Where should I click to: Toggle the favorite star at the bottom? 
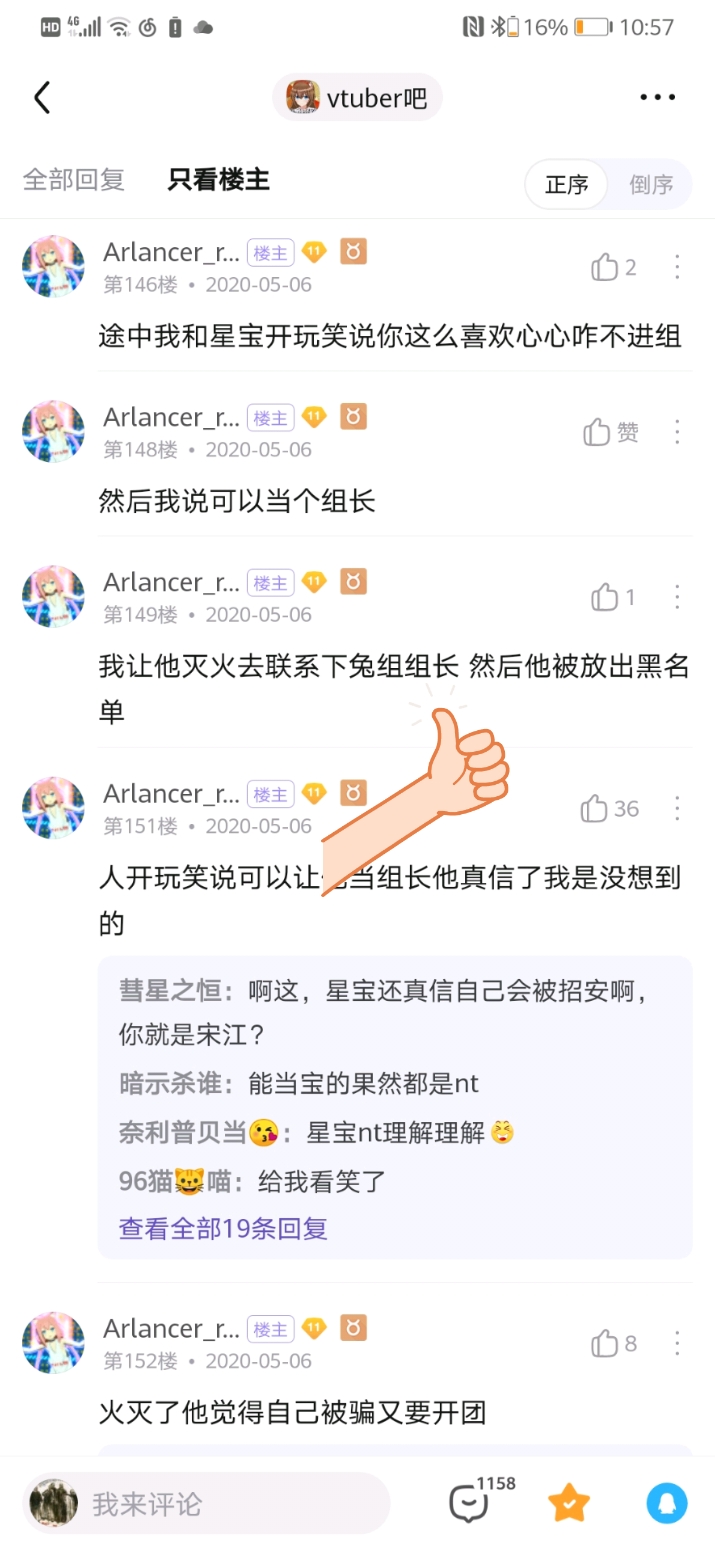568,1502
